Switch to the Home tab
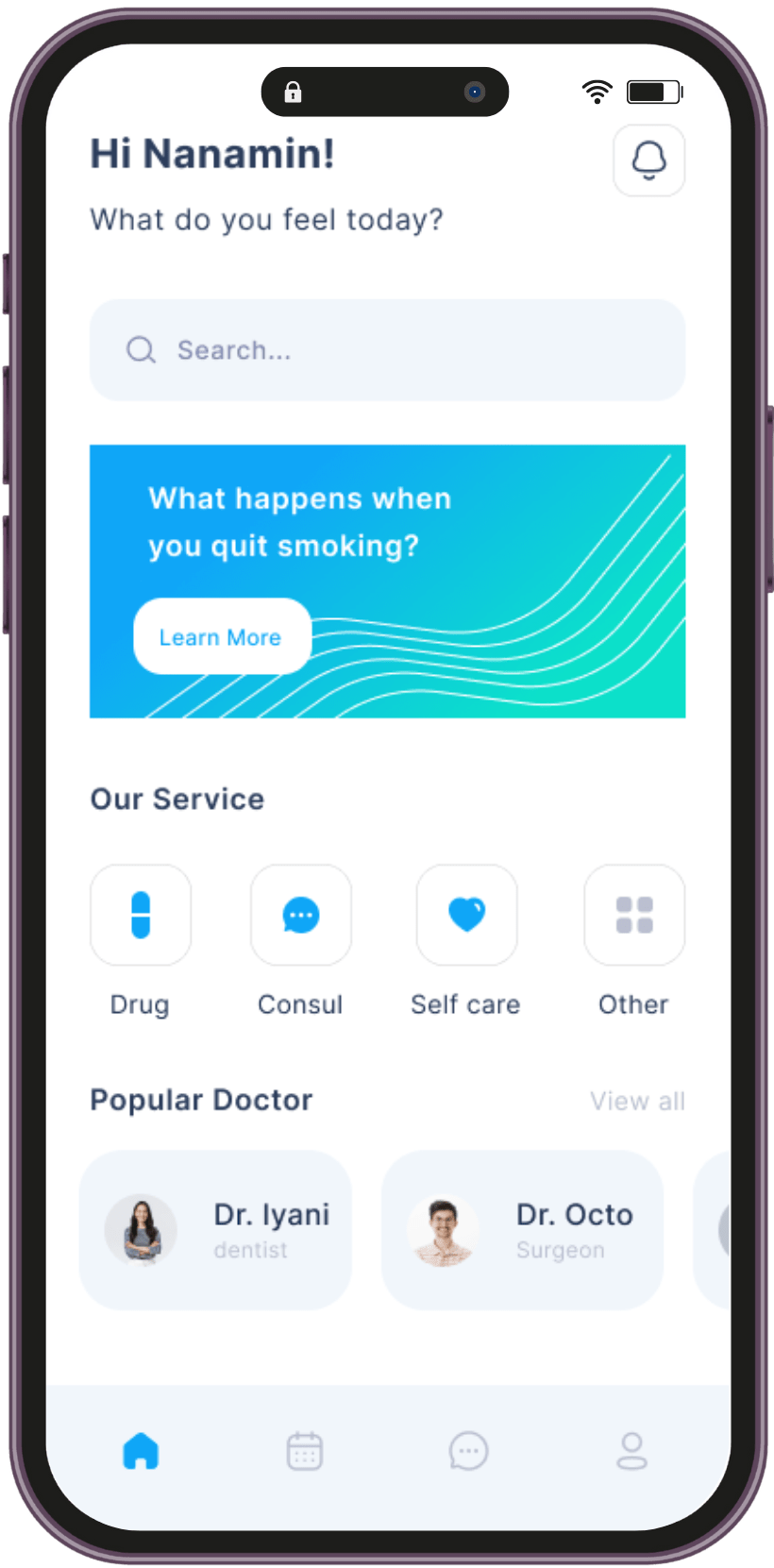Image resolution: width=774 pixels, height=1568 pixels. point(141,1451)
